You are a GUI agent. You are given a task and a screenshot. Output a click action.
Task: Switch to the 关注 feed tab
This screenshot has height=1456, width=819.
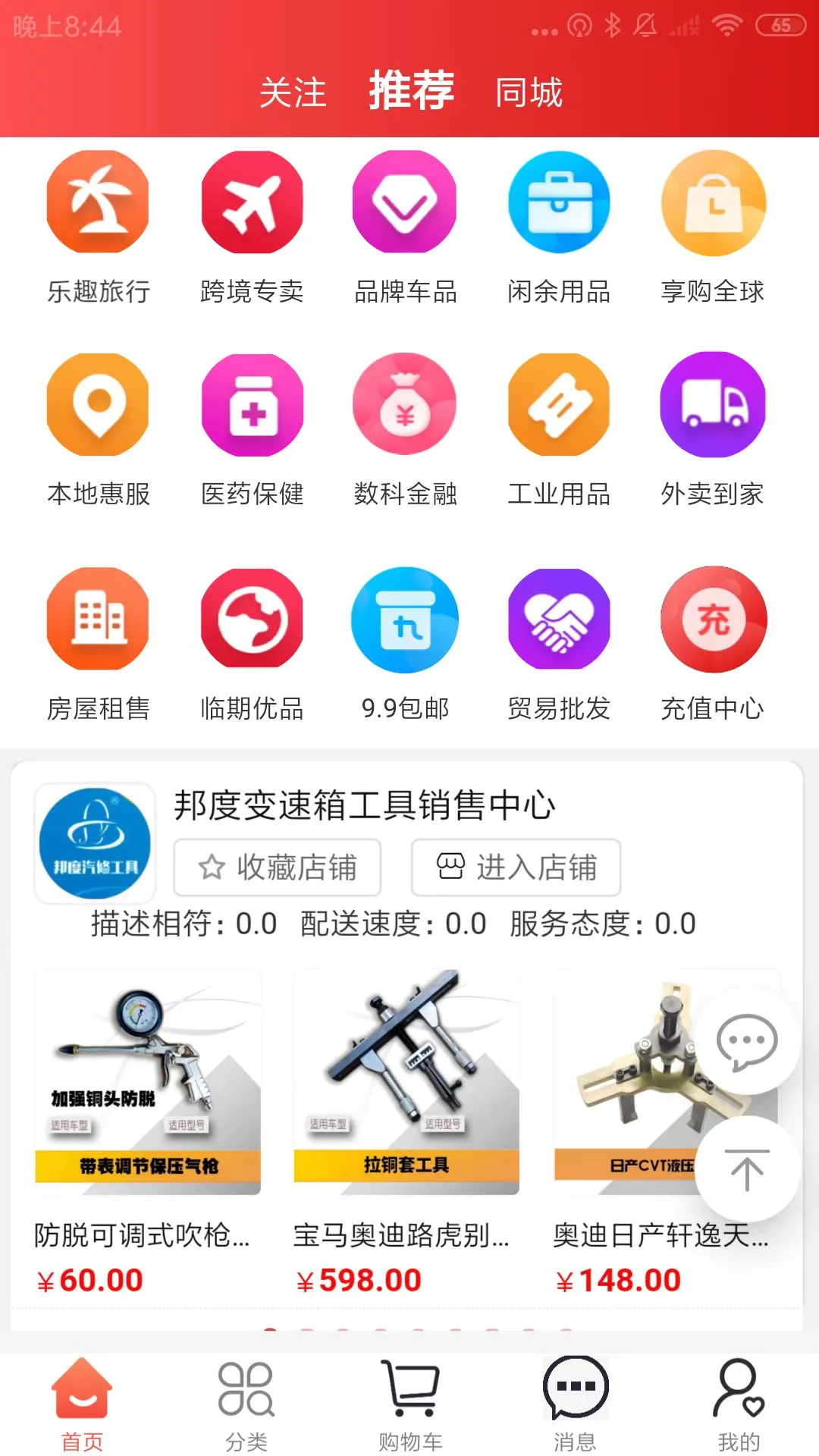(291, 92)
